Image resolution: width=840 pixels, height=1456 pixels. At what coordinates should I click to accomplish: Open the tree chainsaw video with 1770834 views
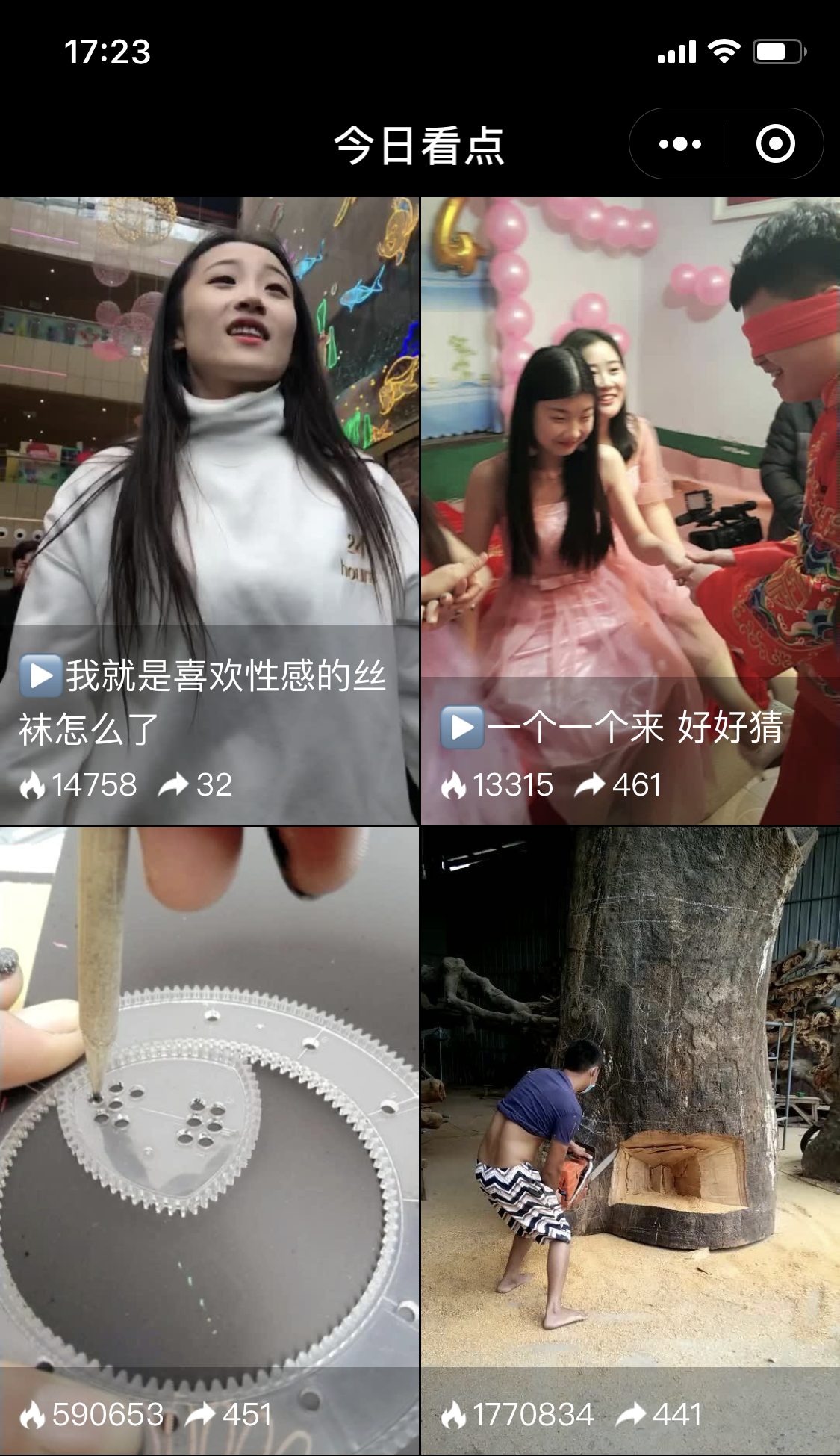(630, 1140)
